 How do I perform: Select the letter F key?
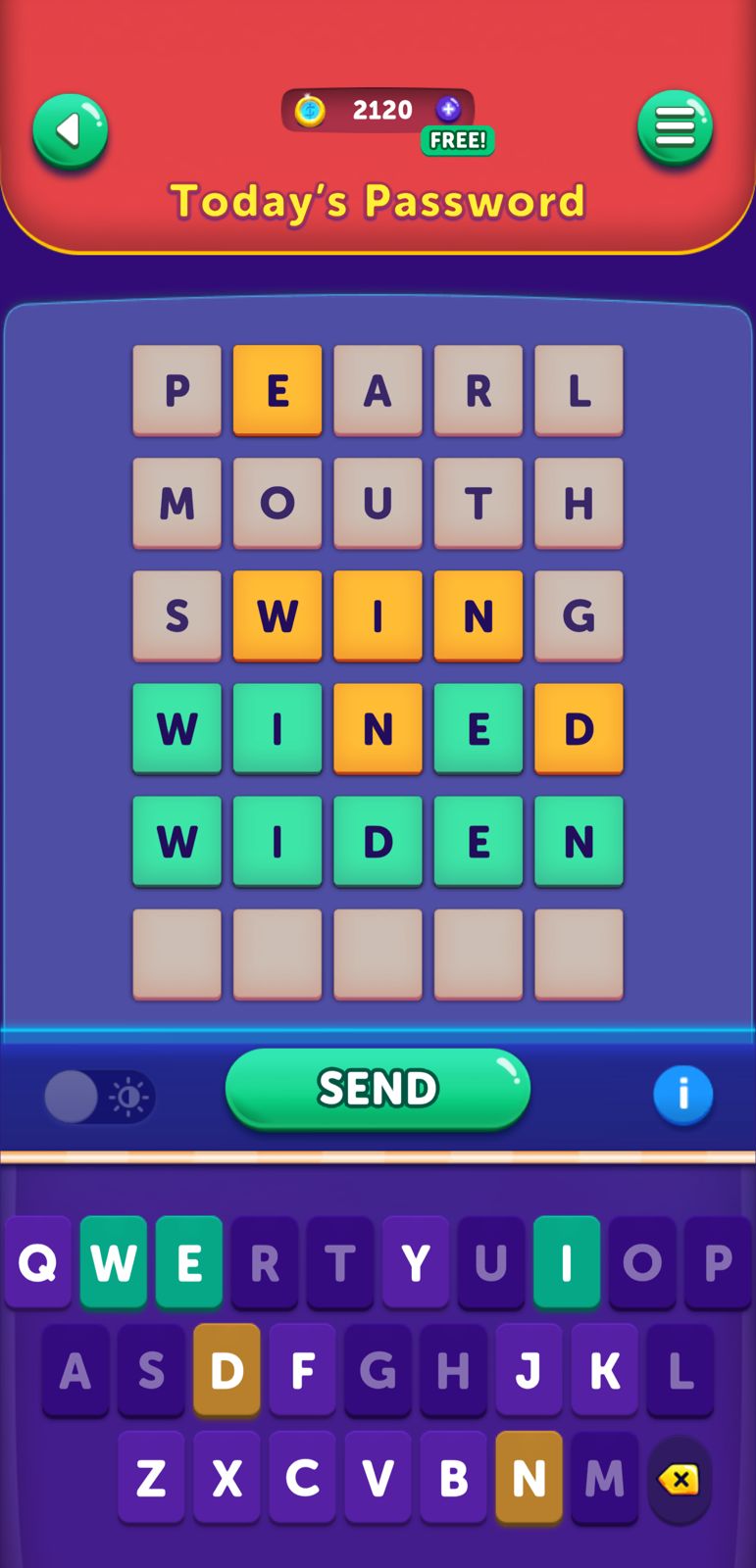(302, 1370)
